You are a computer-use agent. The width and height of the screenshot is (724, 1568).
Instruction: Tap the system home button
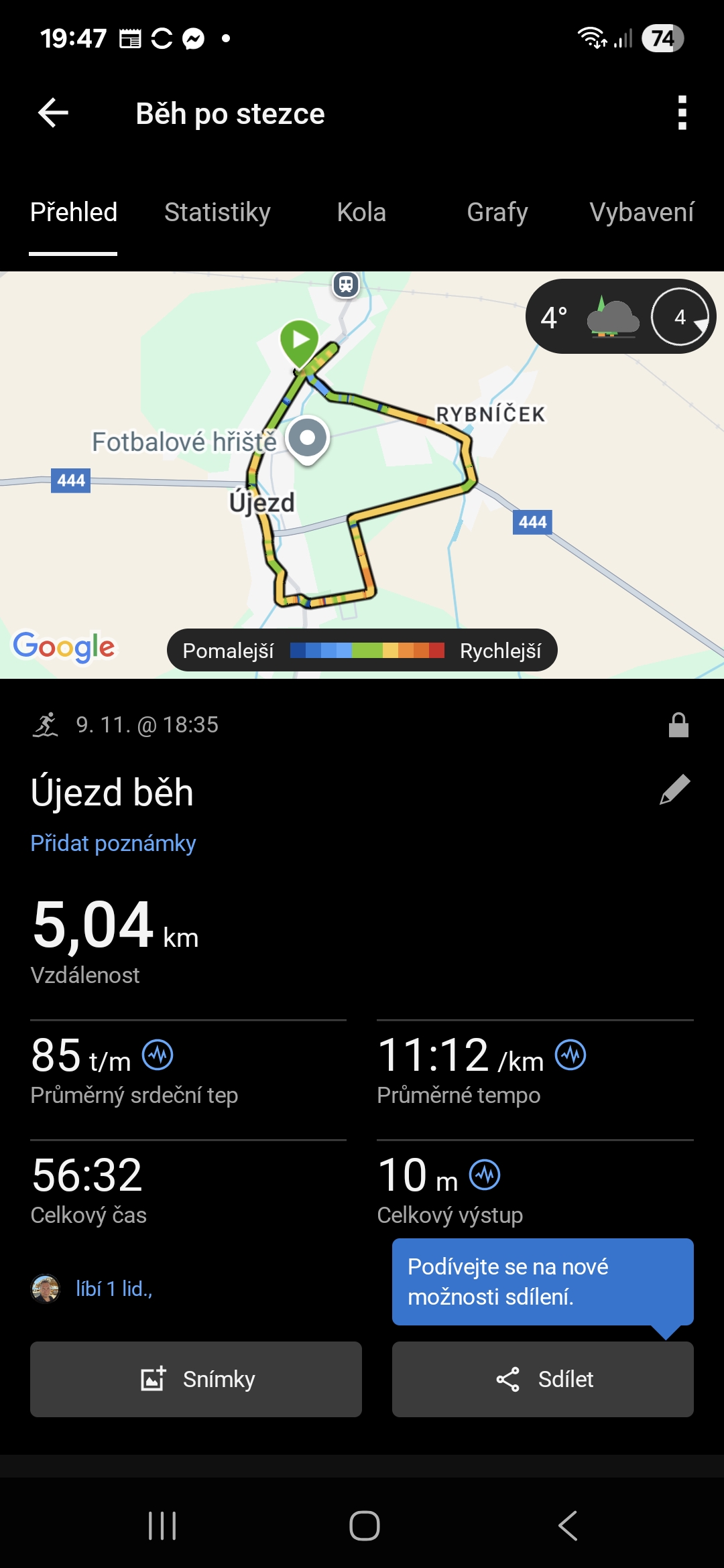coord(364,1526)
